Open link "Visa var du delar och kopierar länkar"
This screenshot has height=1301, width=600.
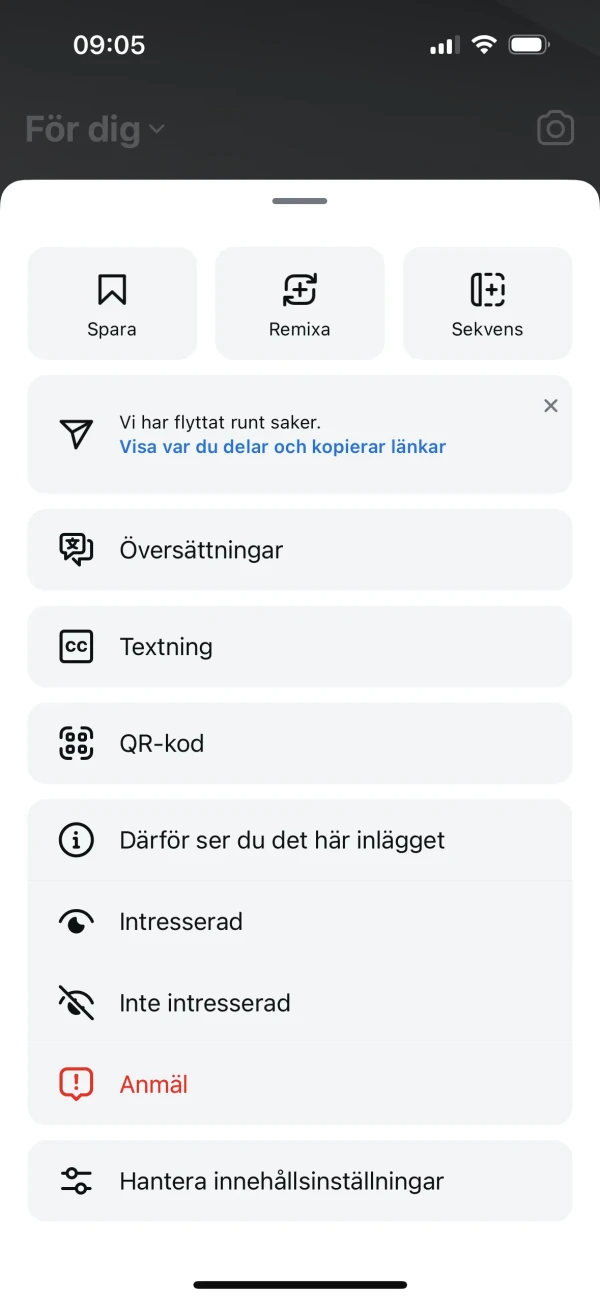coord(283,447)
